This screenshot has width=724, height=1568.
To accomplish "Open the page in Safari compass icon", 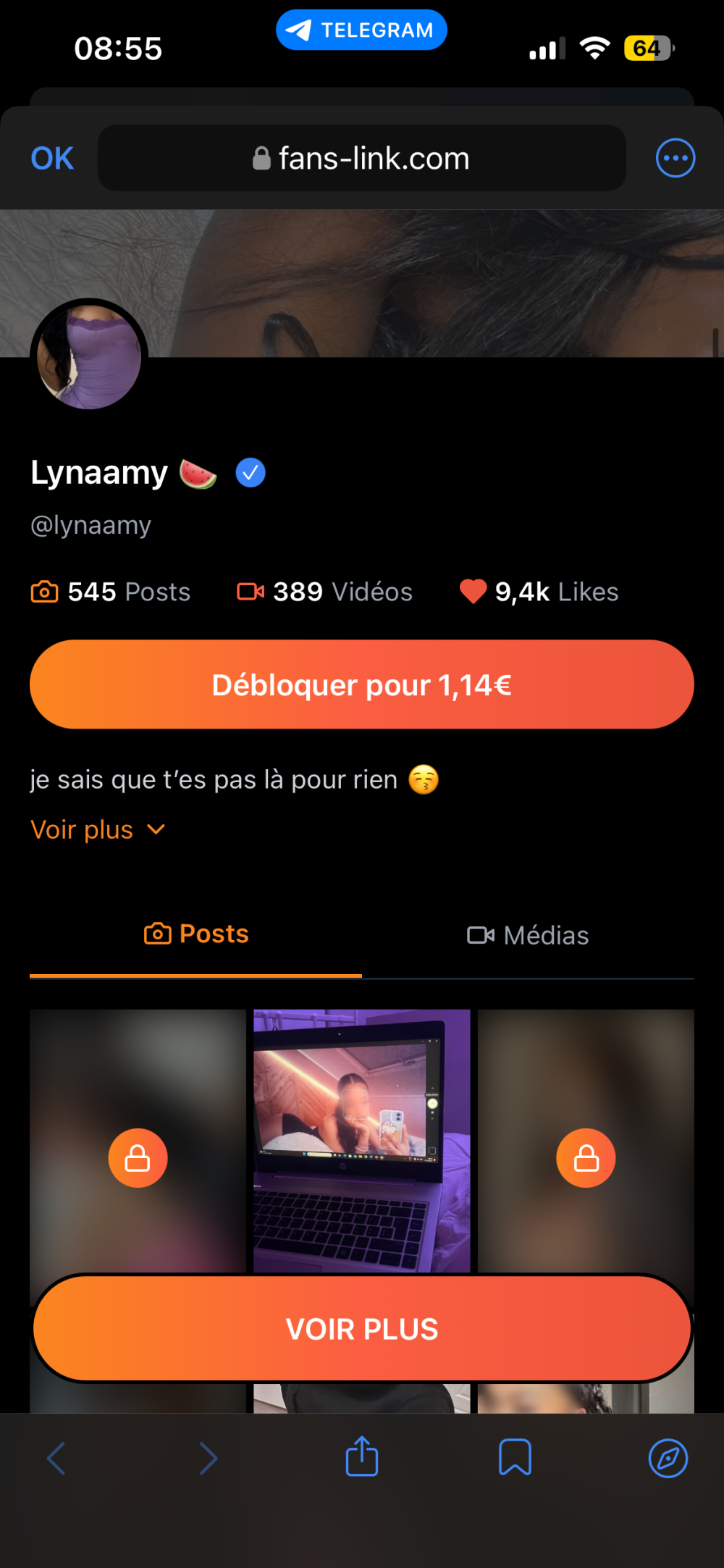I will [x=668, y=1458].
